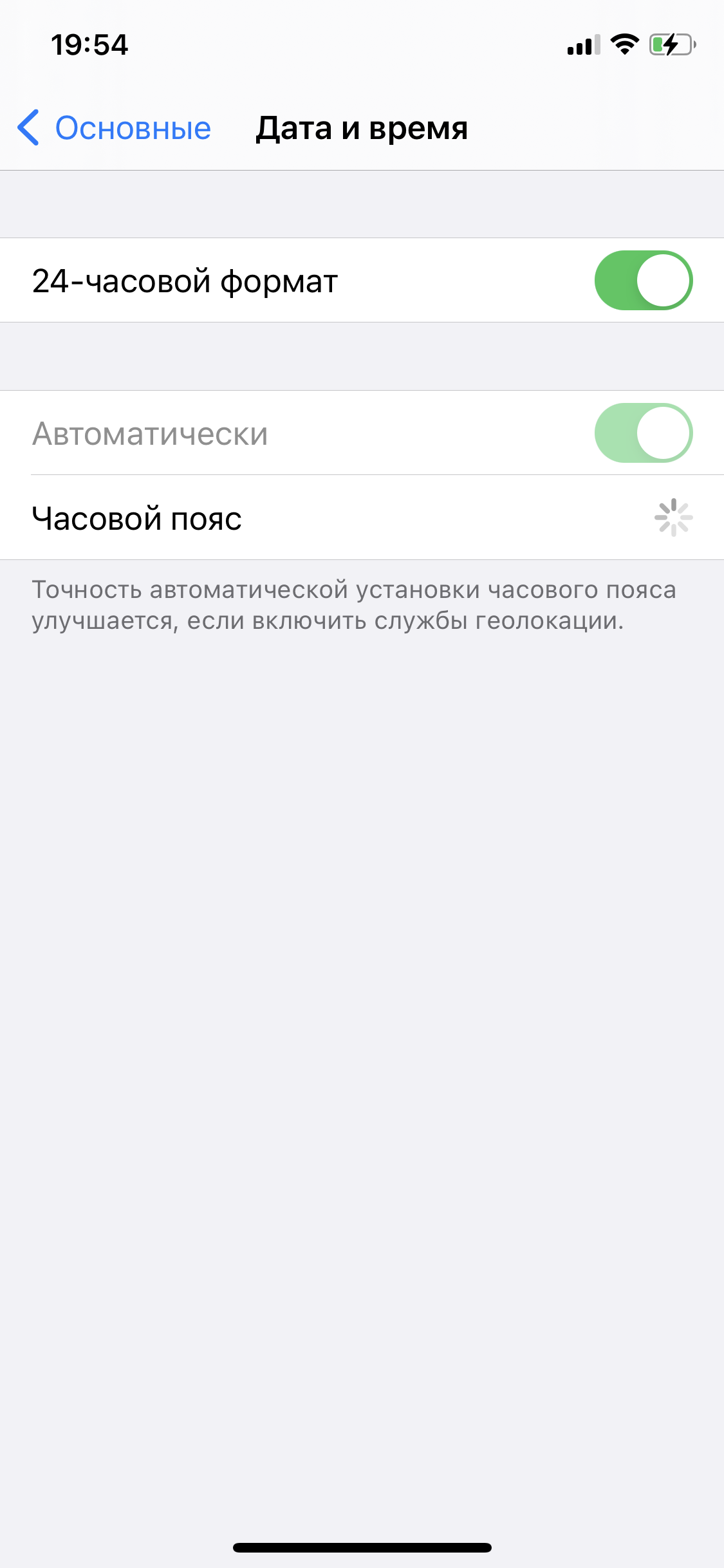
Task: Toggle the Автоматически switch
Action: click(x=643, y=433)
